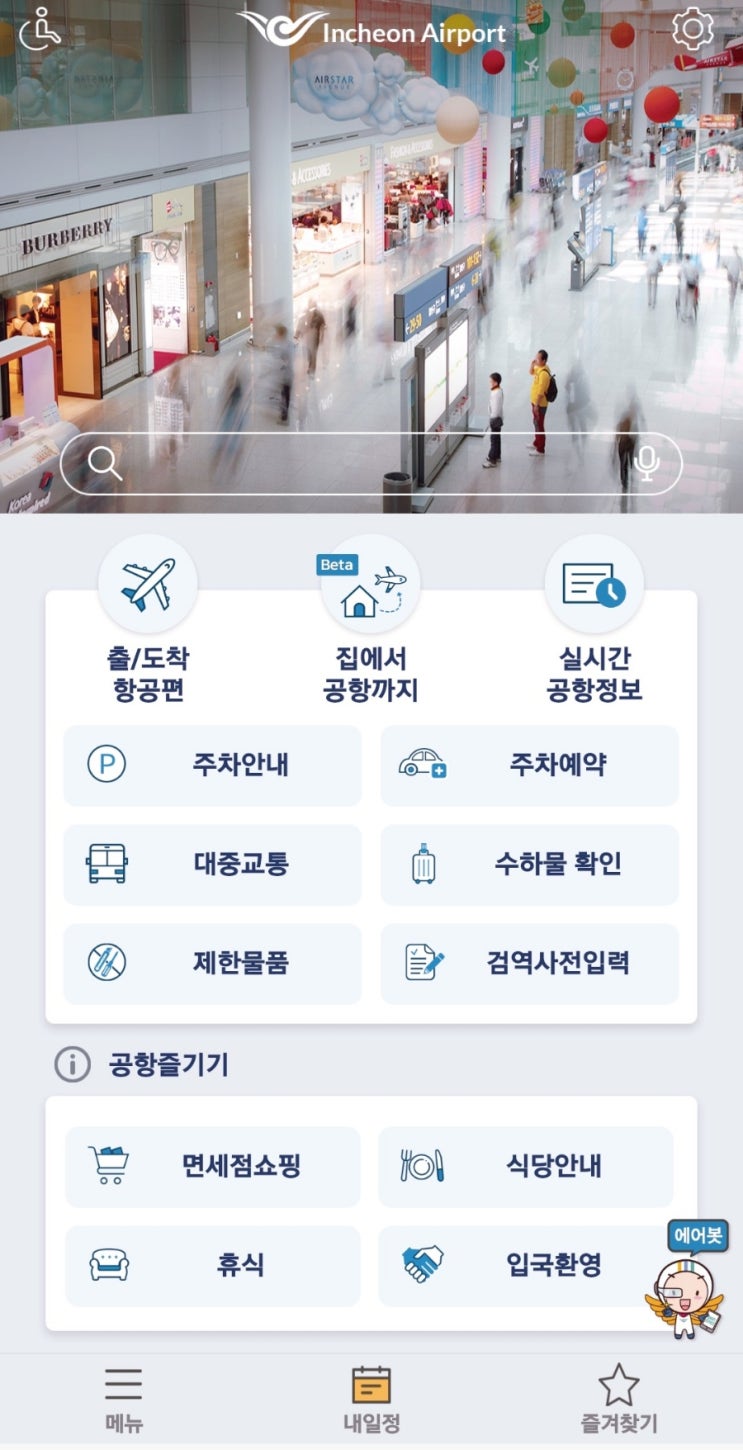The image size is (743, 1450).
Task: Open 출/도착 항공편 flight info
Action: [x=148, y=621]
